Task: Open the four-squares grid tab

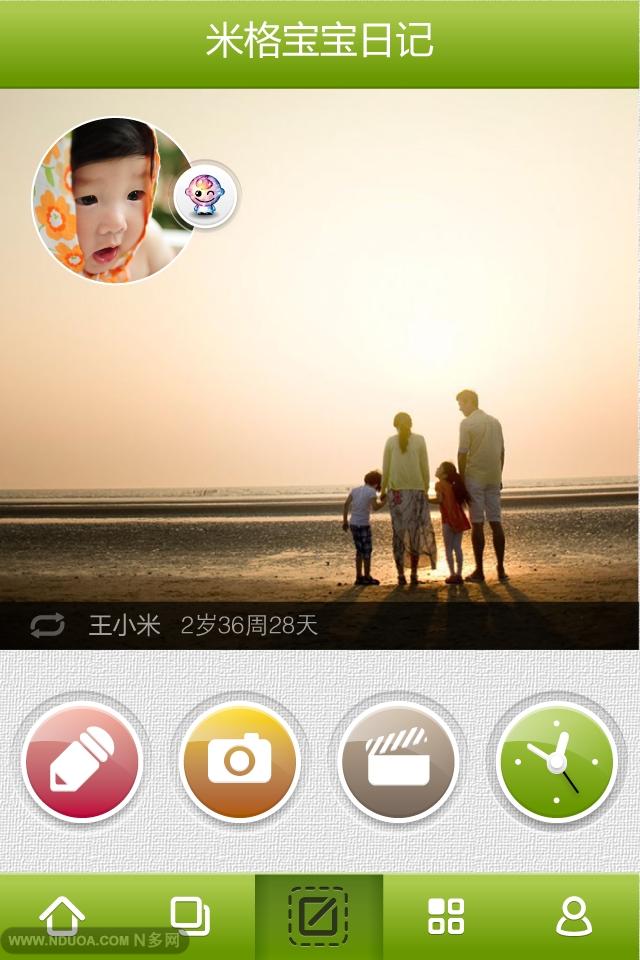Action: [446, 916]
